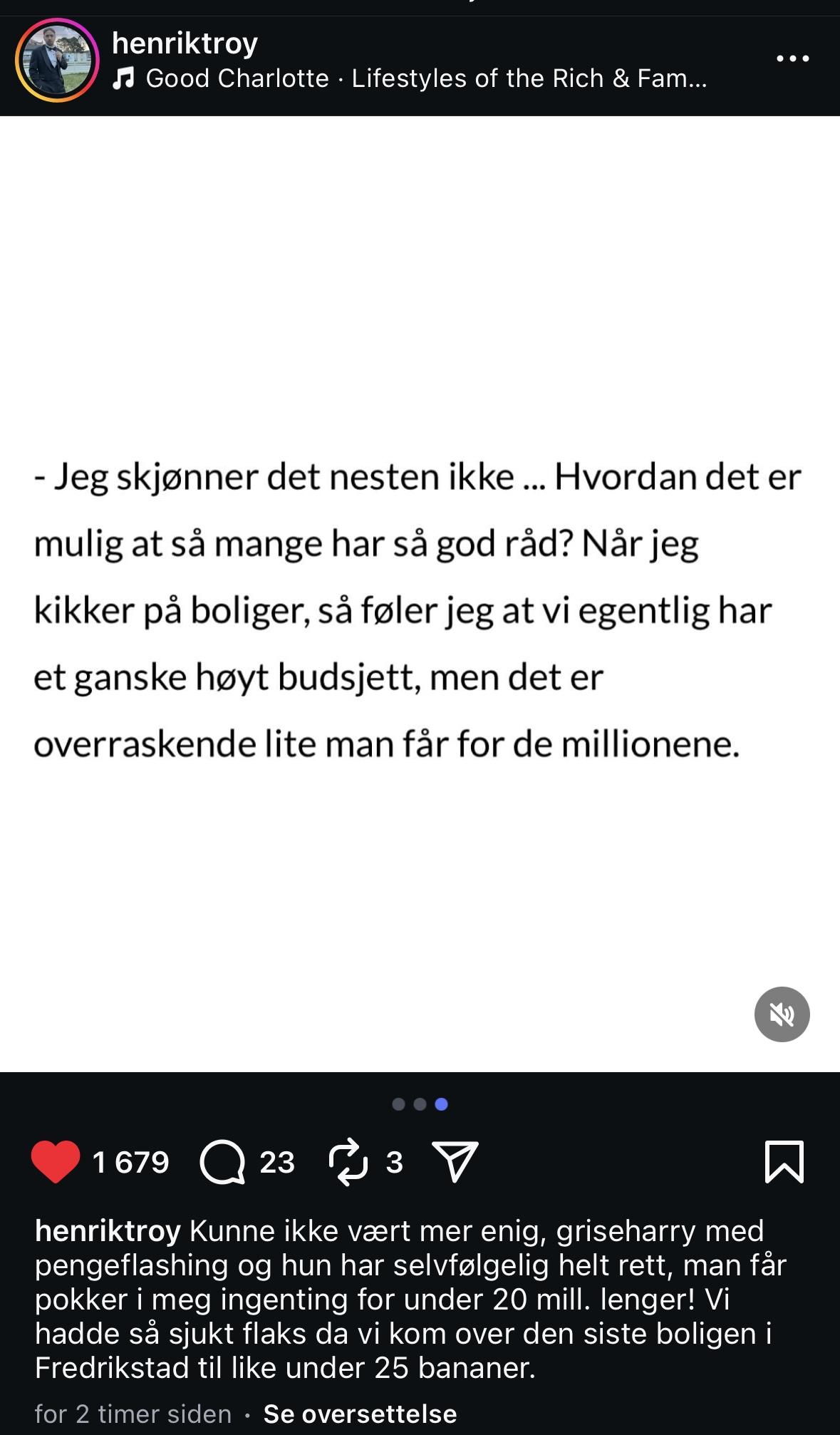
Task: Open the three-dot post options menu
Action: coord(792,58)
